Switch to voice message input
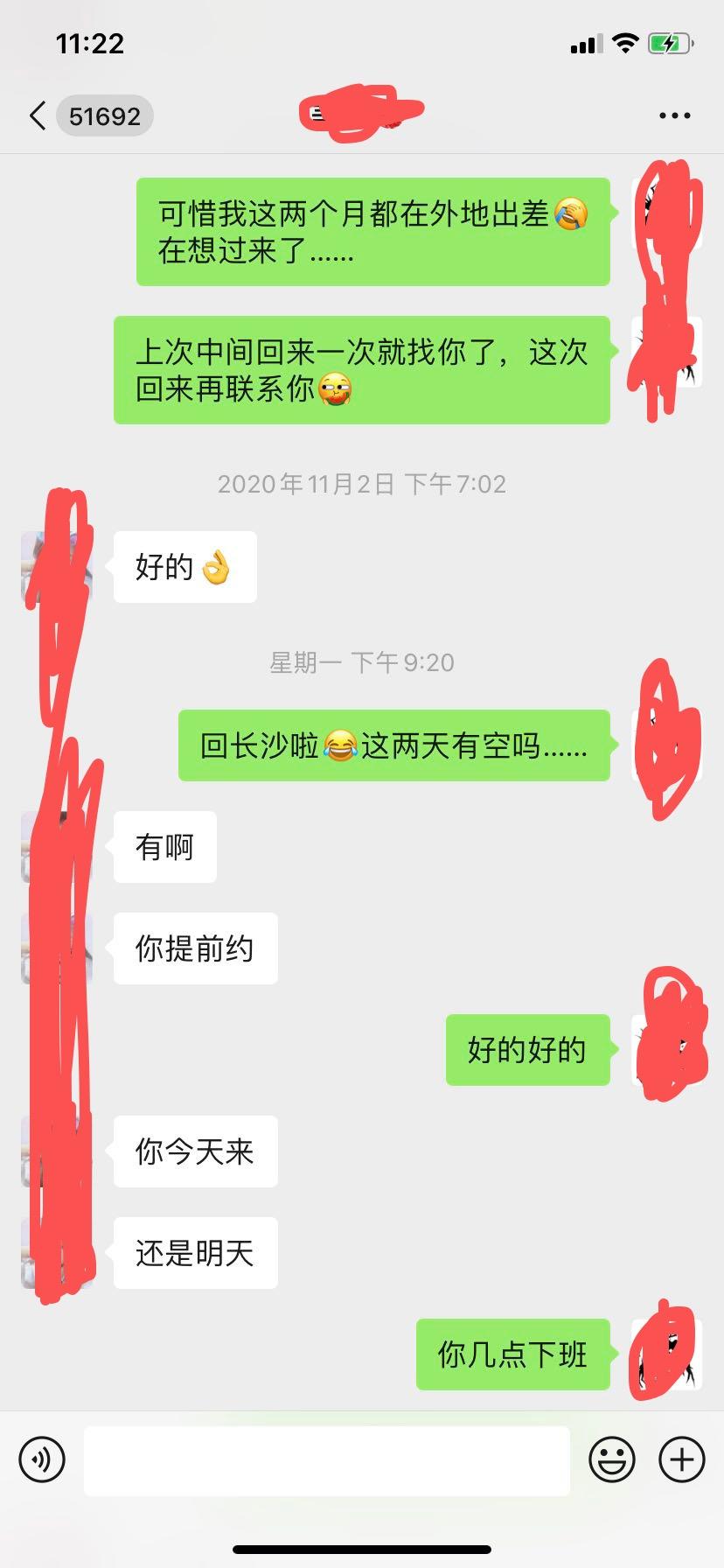The height and width of the screenshot is (1568, 724). point(42,1459)
